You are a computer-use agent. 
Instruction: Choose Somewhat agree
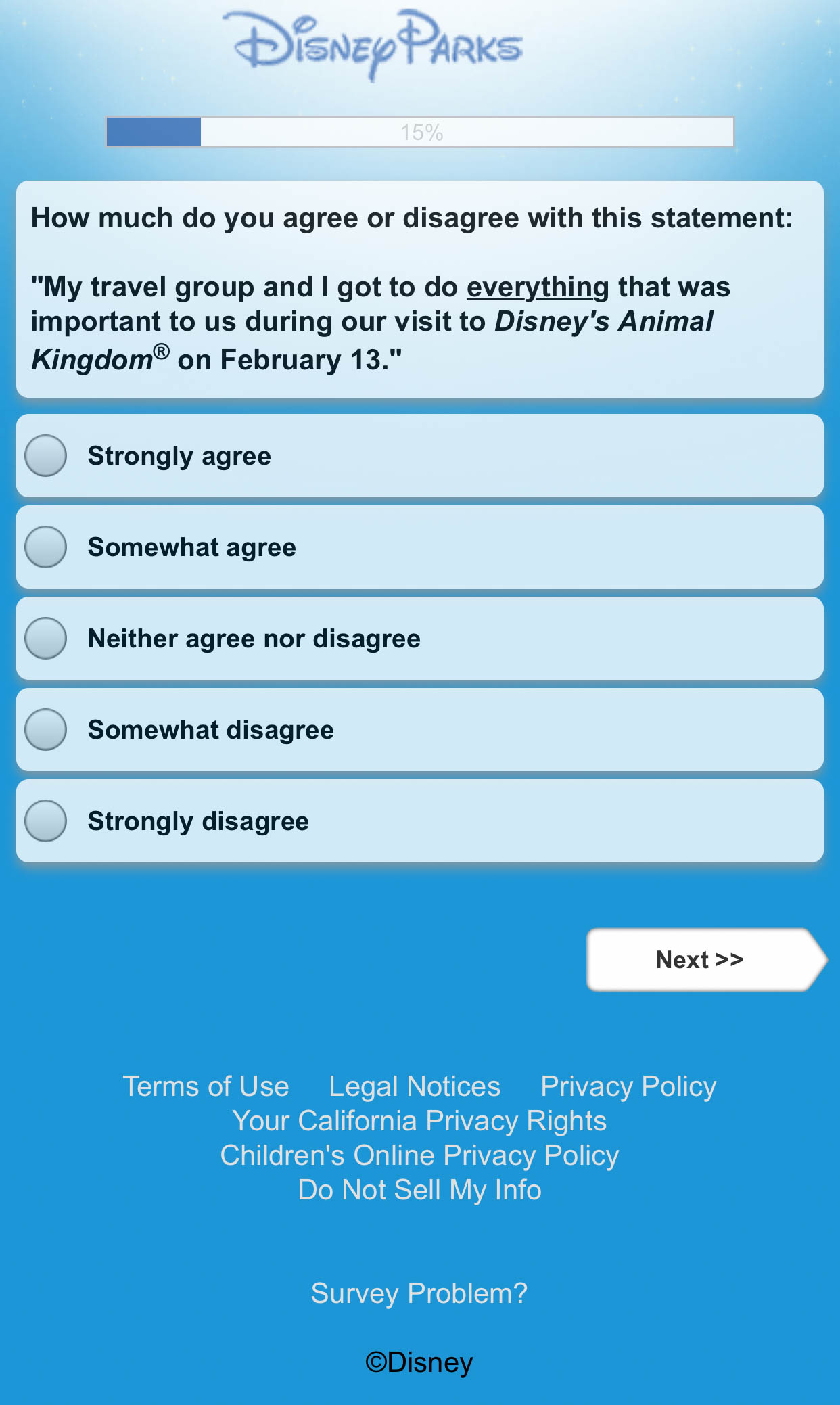click(x=46, y=547)
